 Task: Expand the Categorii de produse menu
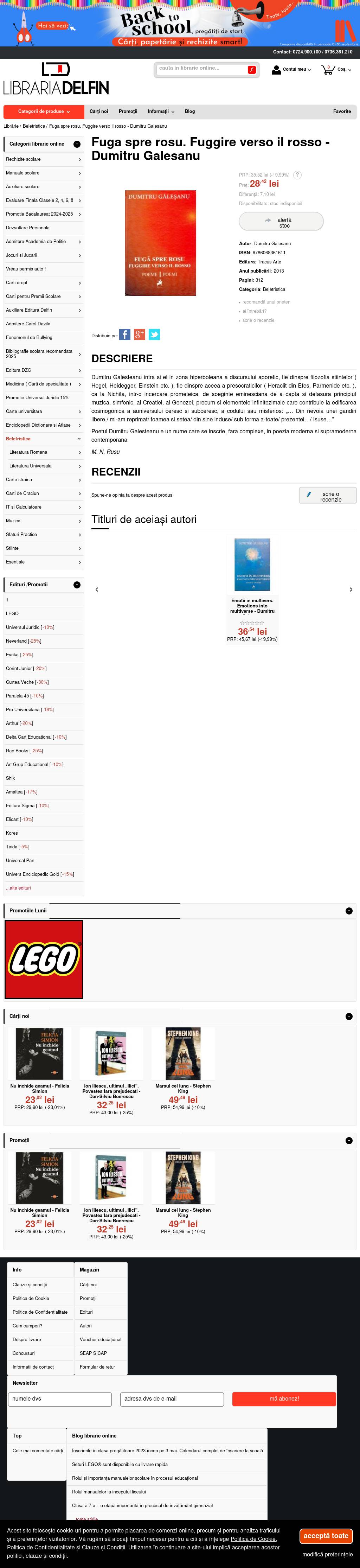[44, 111]
